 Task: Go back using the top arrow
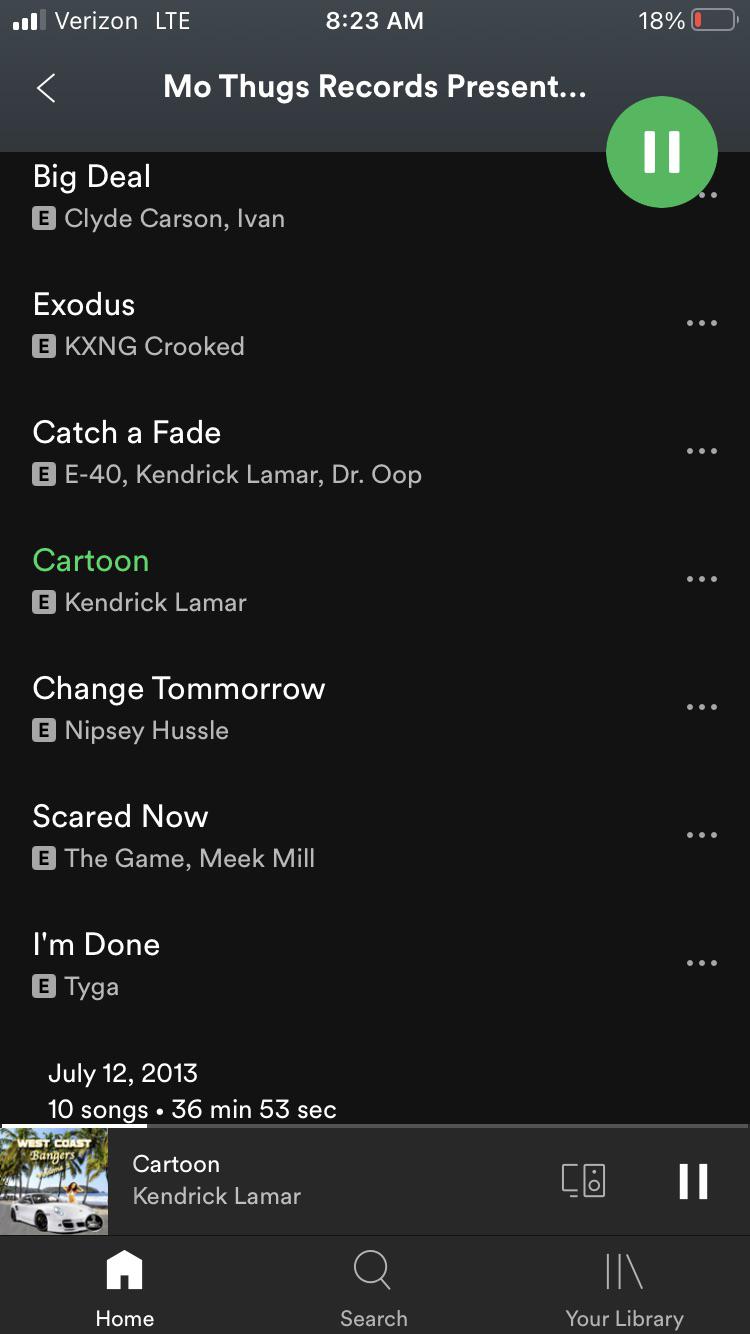pos(46,88)
